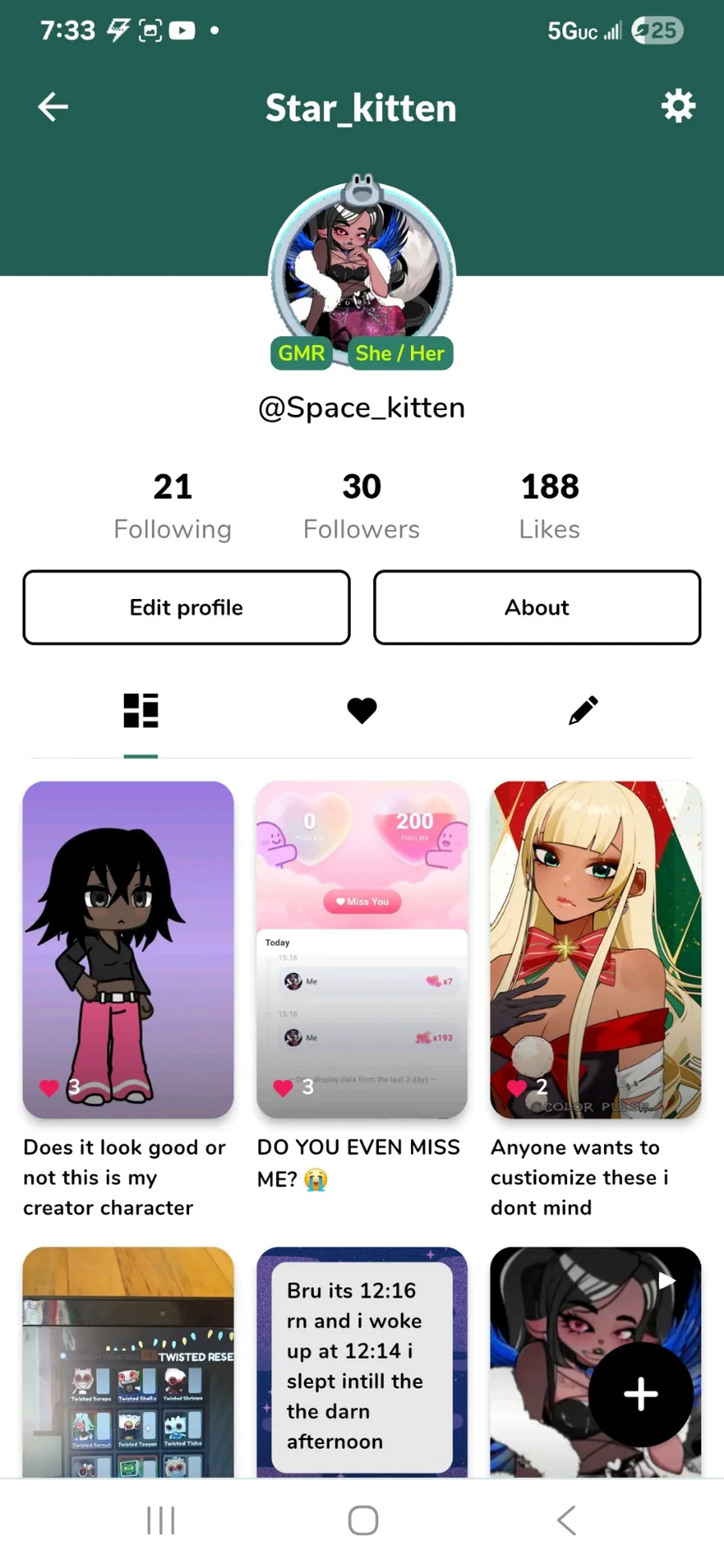Screen dimensions: 724x1568
Task: Go back using the arrow icon
Action: tap(53, 107)
